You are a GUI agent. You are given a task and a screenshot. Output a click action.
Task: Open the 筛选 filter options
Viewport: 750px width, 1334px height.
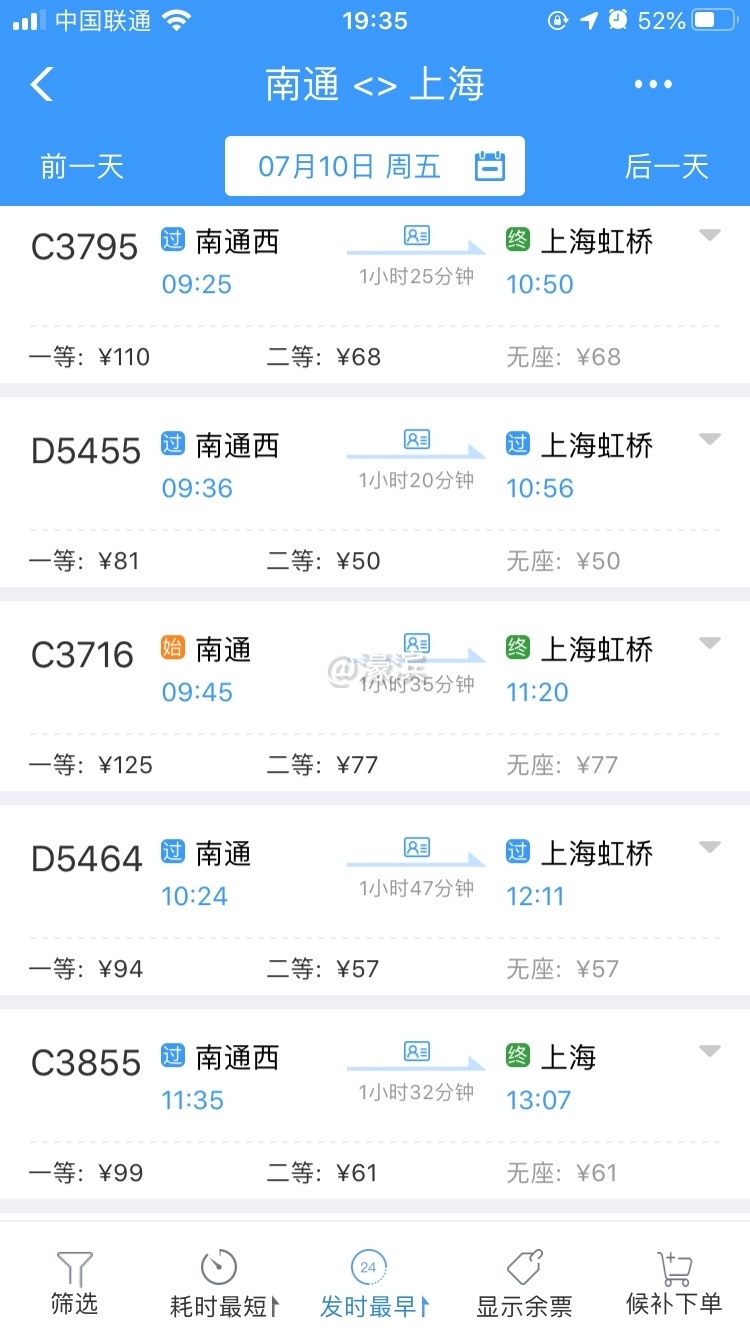[x=75, y=1282]
